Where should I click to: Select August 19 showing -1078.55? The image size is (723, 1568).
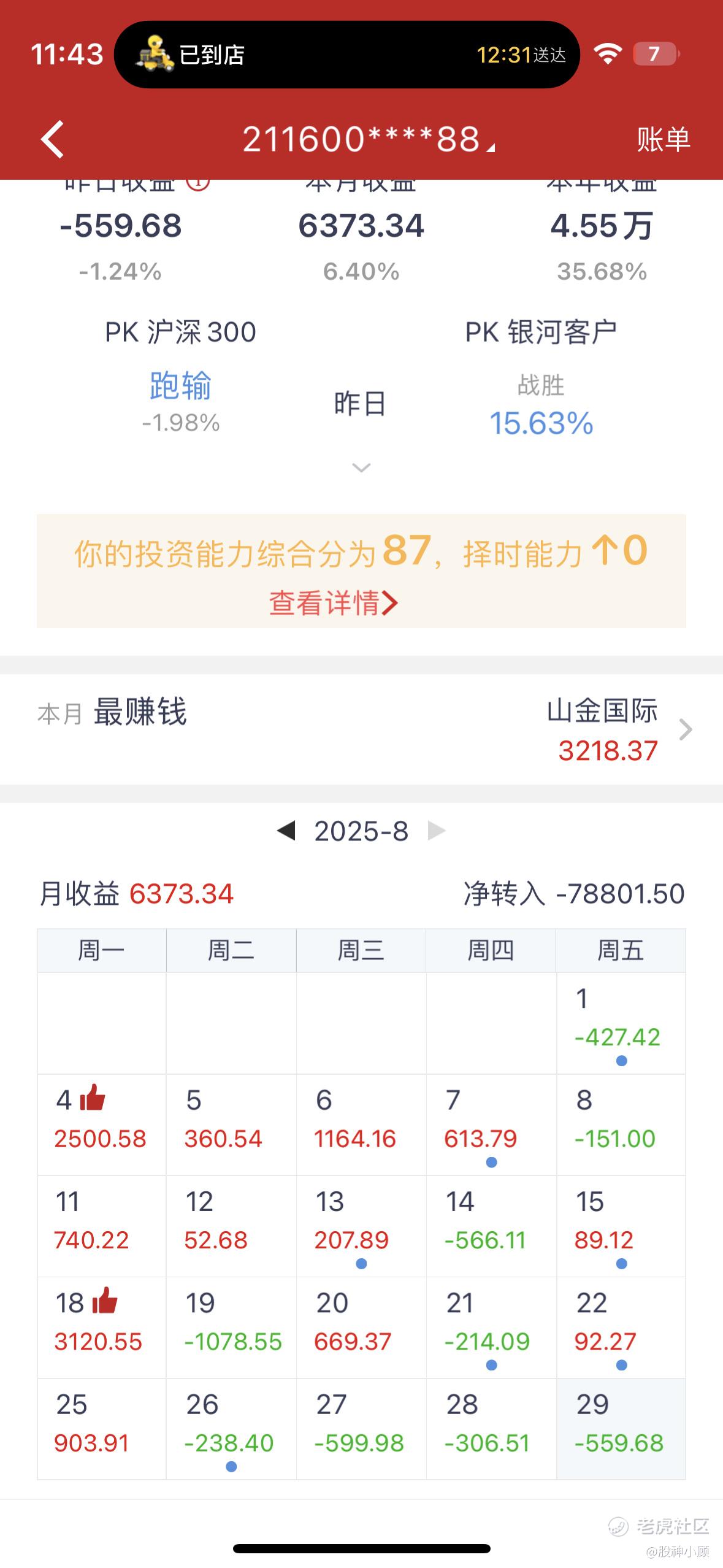(231, 1327)
